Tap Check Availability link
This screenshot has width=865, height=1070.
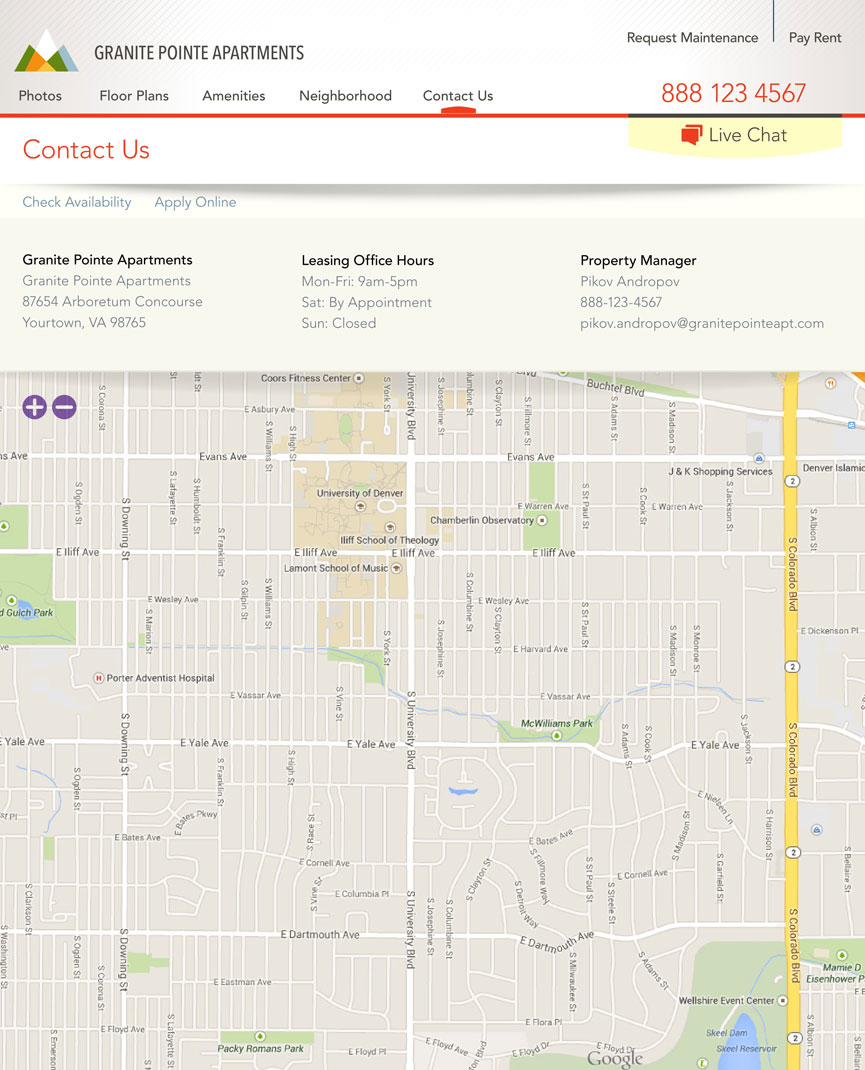[x=77, y=202]
